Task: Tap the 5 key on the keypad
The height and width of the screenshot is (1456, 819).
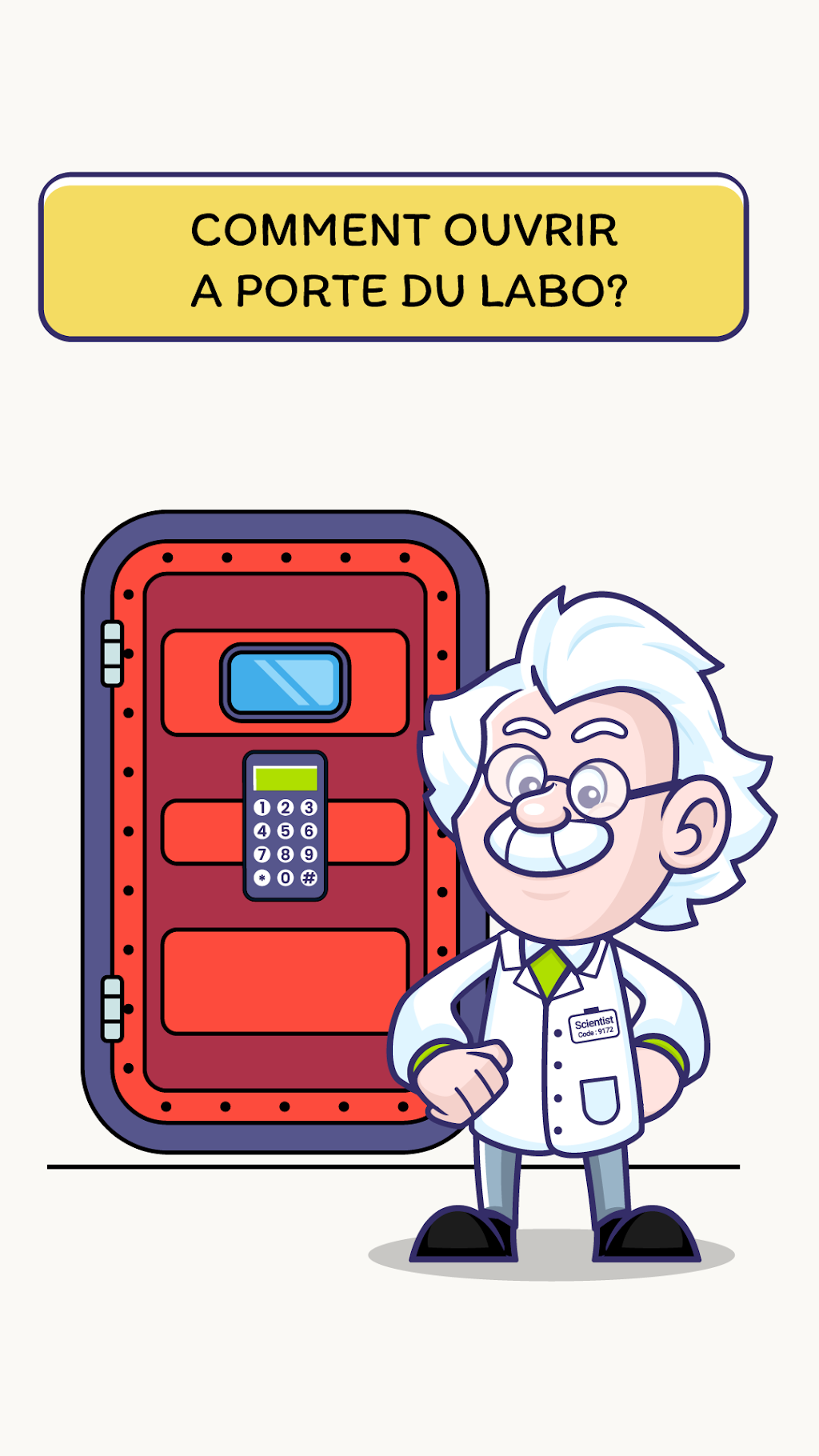Action: [x=286, y=831]
